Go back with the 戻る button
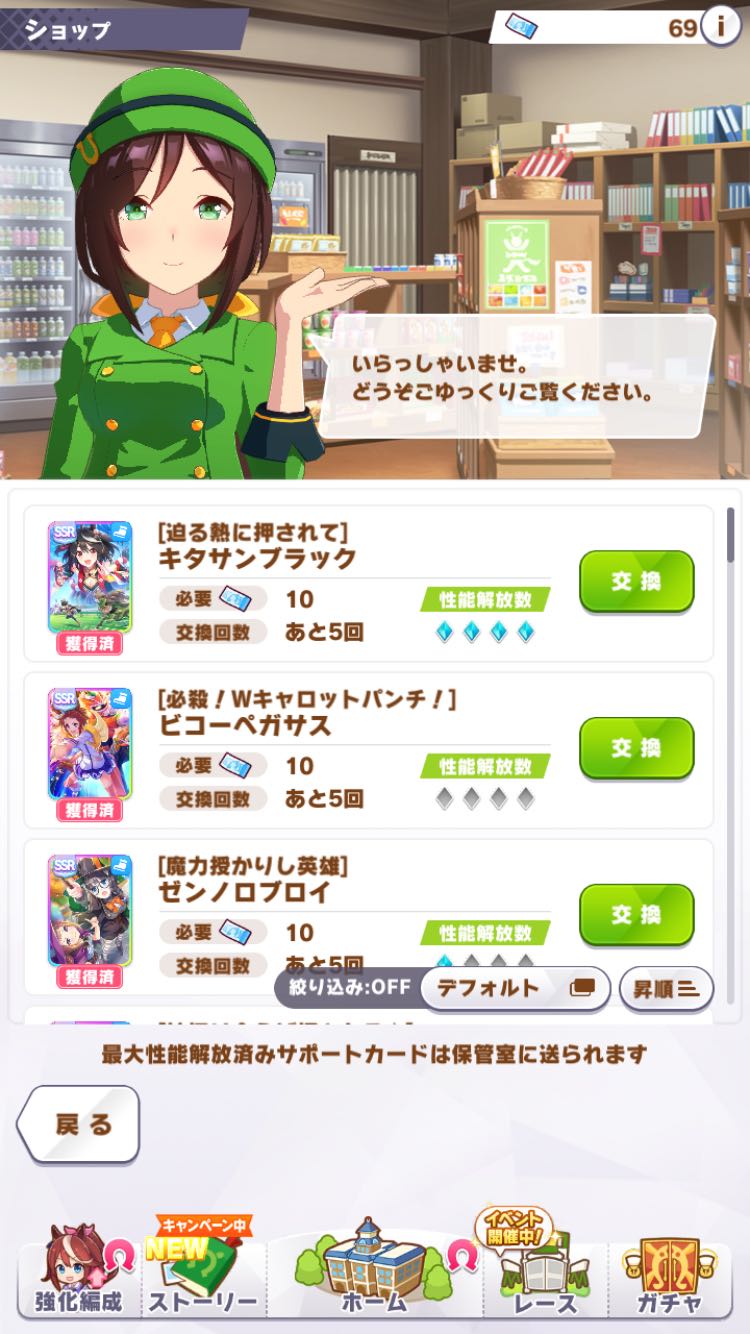The width and height of the screenshot is (750, 1334). pyautogui.click(x=80, y=1124)
